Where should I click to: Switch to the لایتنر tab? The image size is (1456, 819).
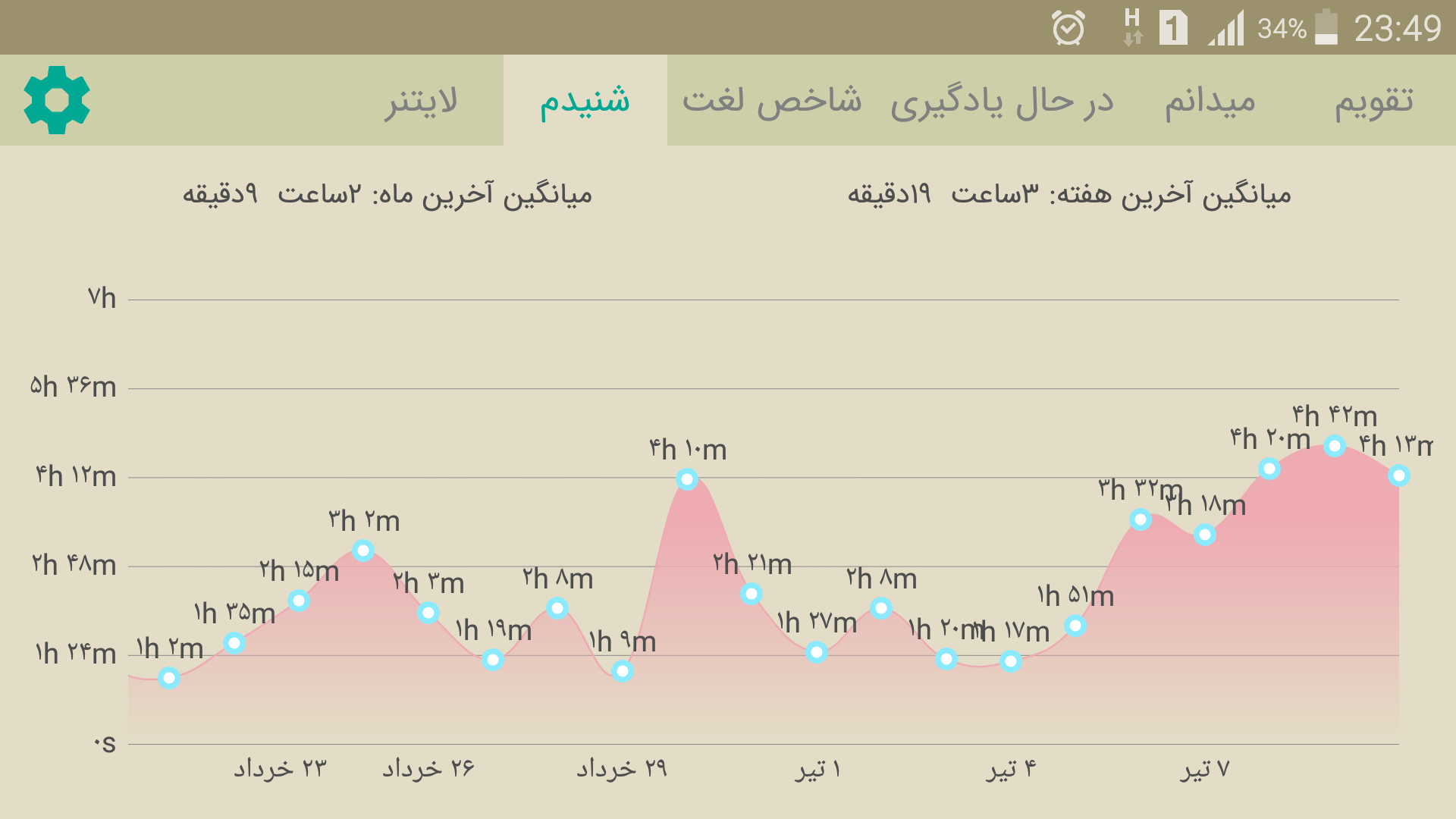(x=421, y=100)
